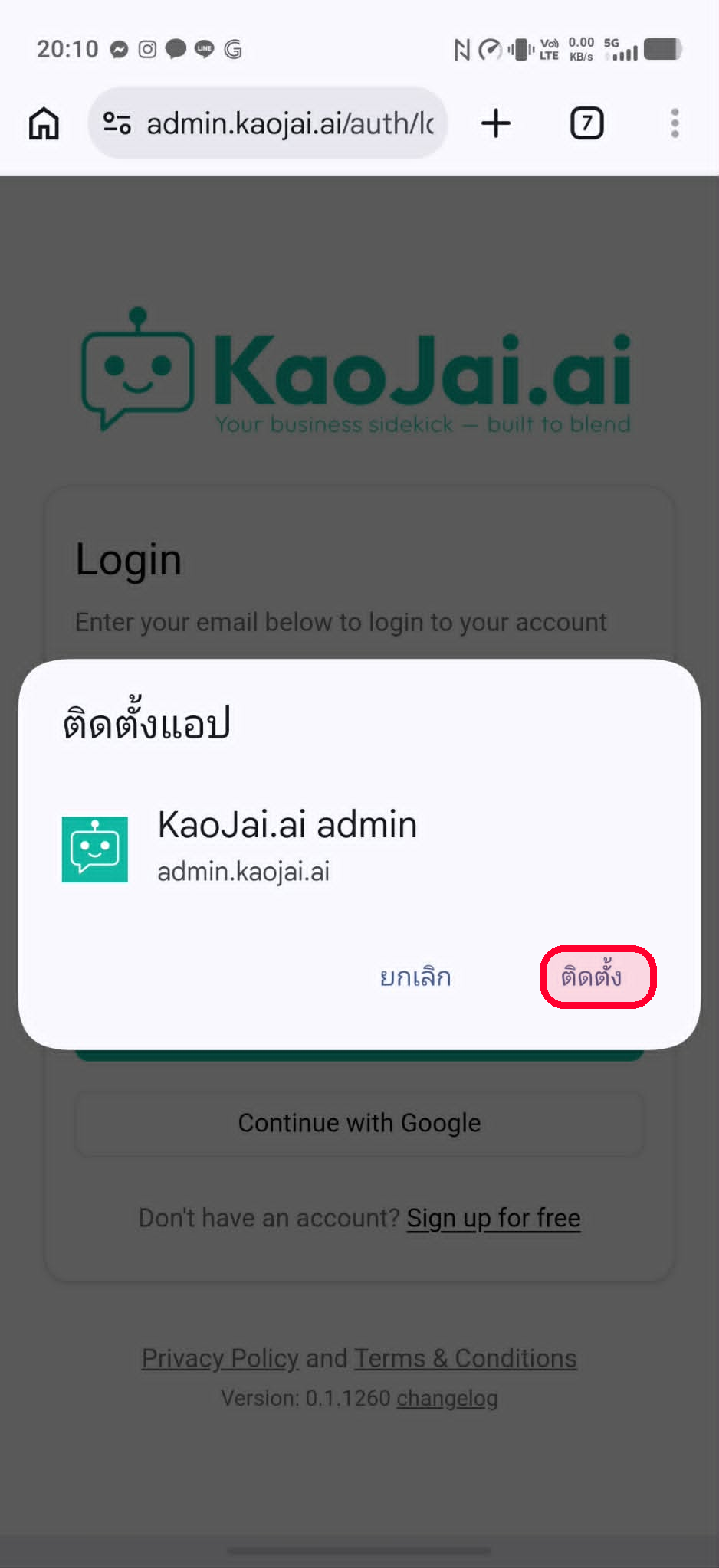The width and height of the screenshot is (719, 1568).
Task: Open Chrome's three-dot overflow menu
Action: coord(675,123)
